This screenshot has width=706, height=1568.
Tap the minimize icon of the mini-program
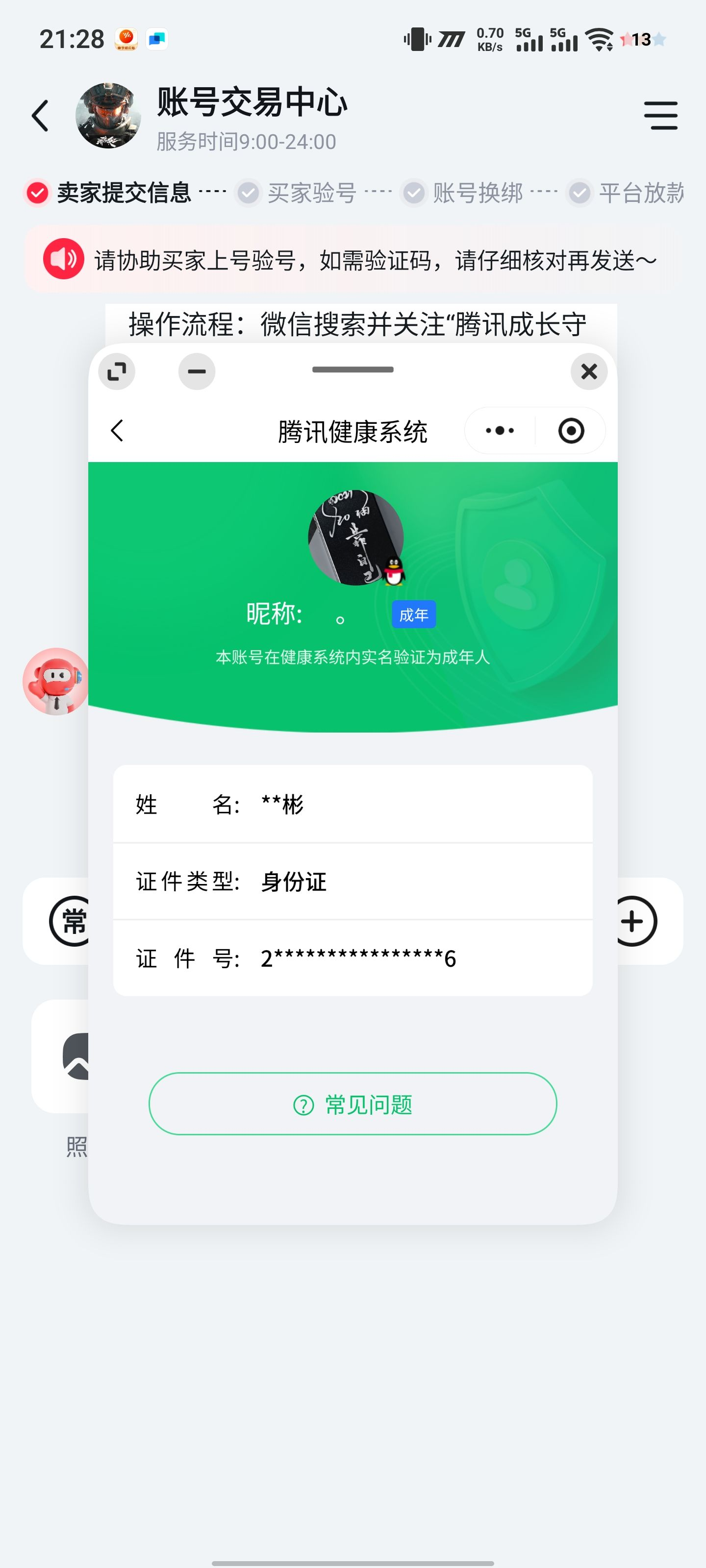pos(197,371)
